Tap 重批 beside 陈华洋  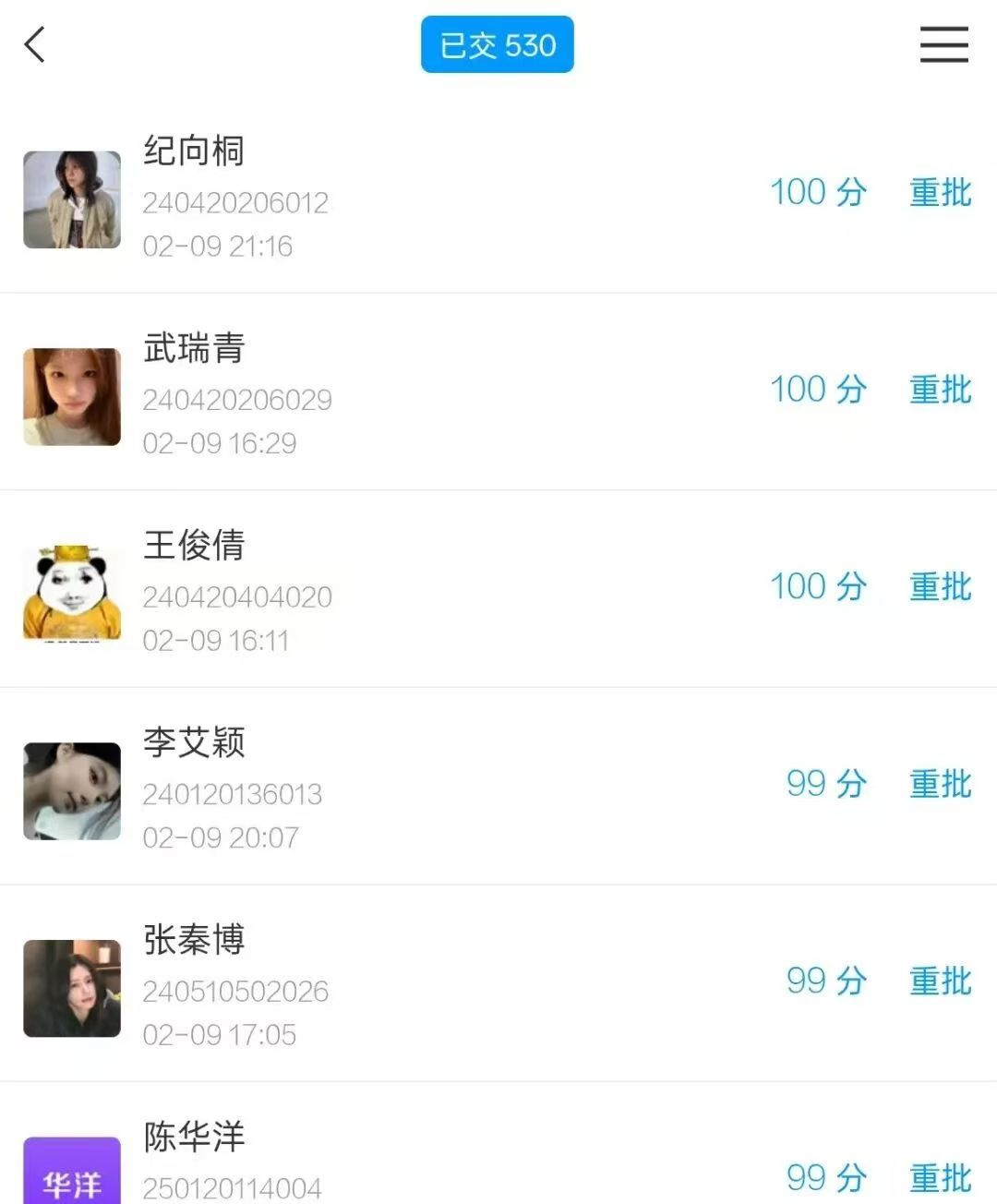[x=940, y=1177]
